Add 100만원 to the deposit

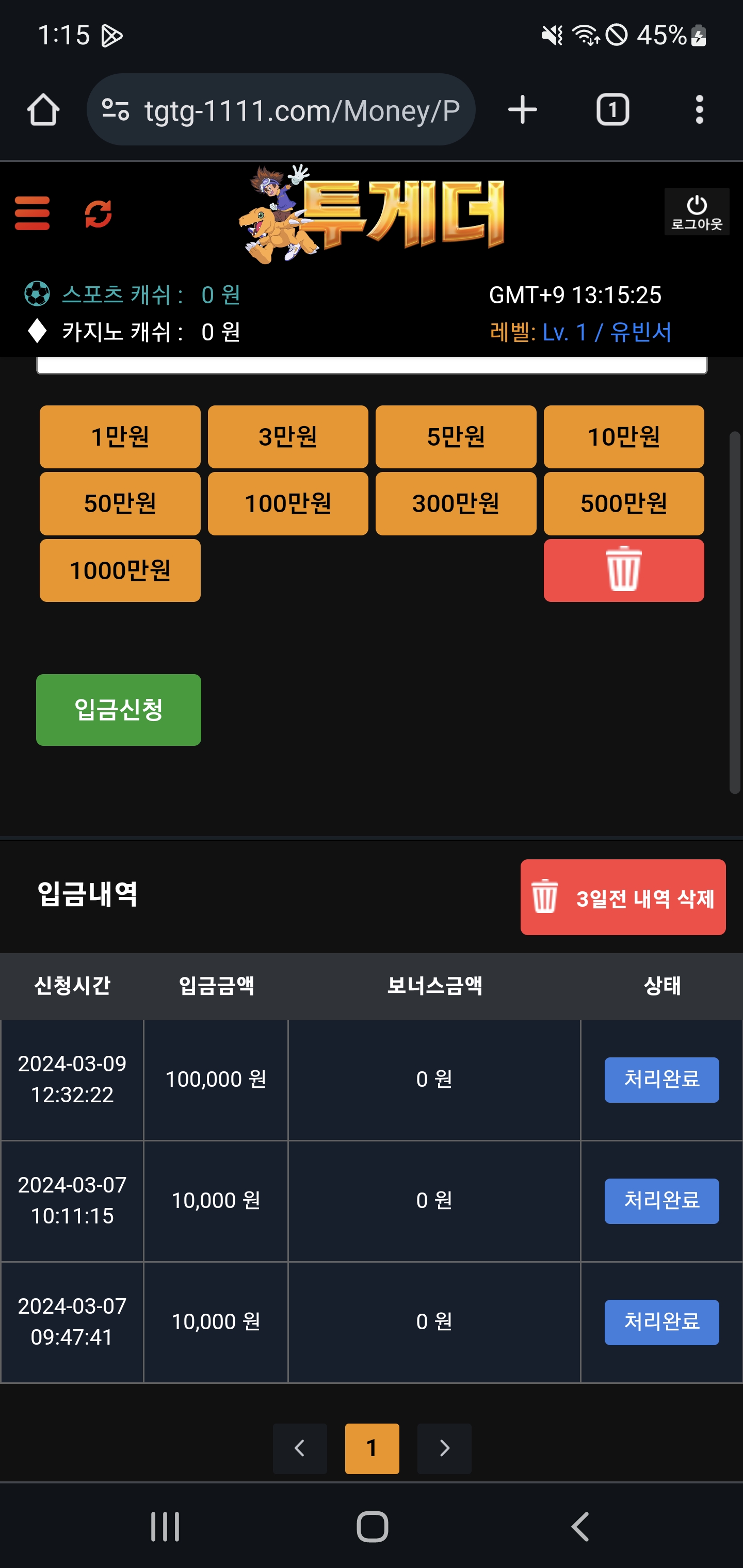[x=287, y=503]
